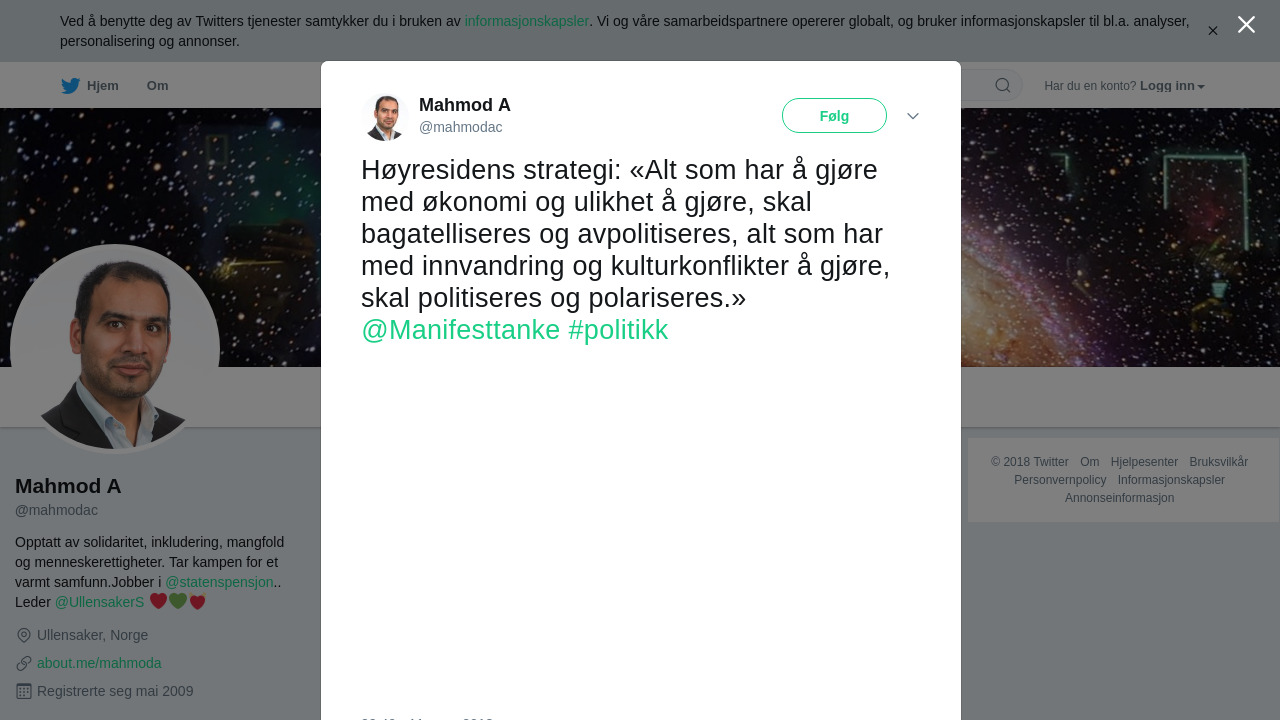Close the tweet overlay with the large X

click(1246, 25)
